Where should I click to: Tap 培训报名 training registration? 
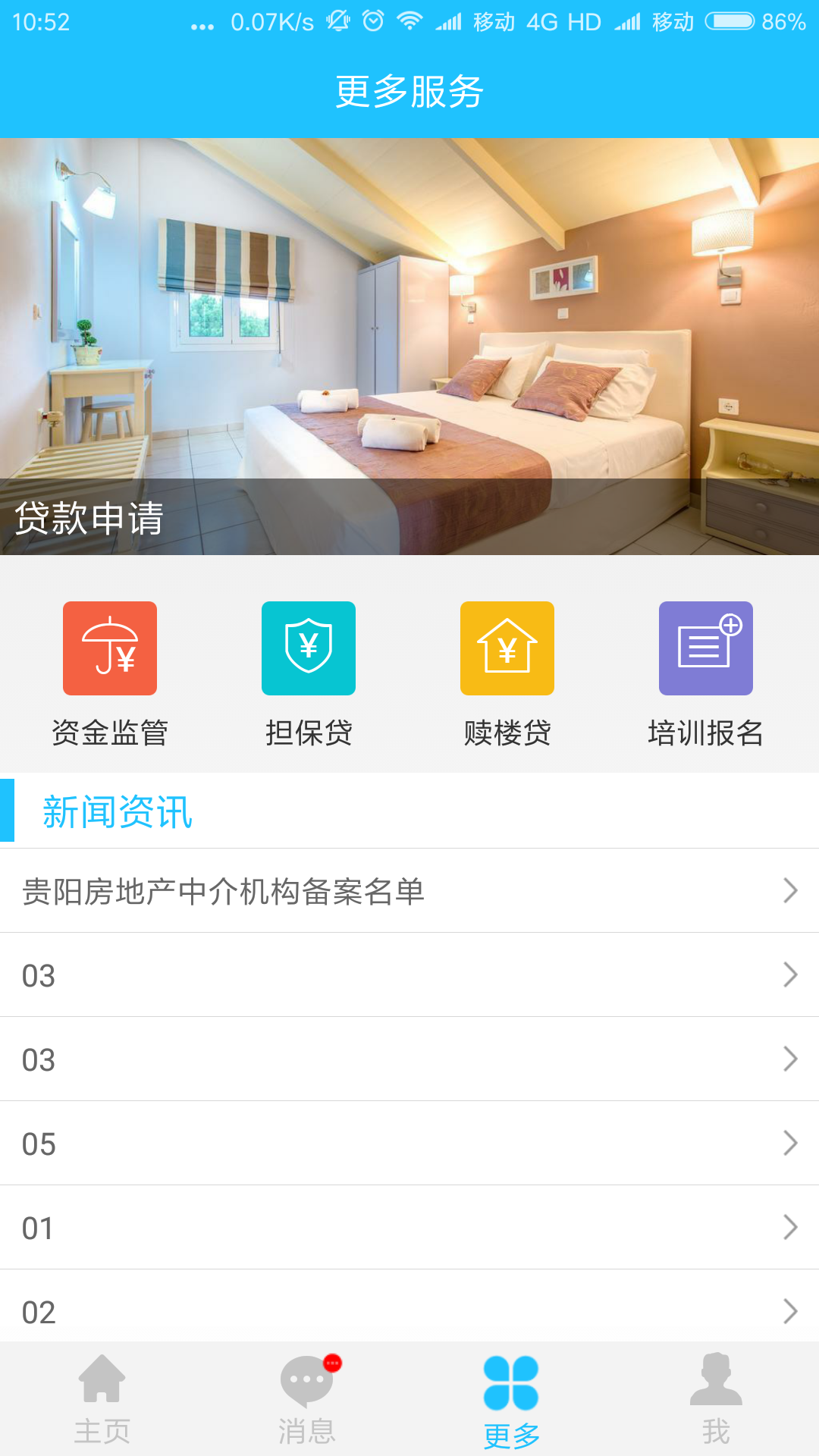pyautogui.click(x=706, y=673)
